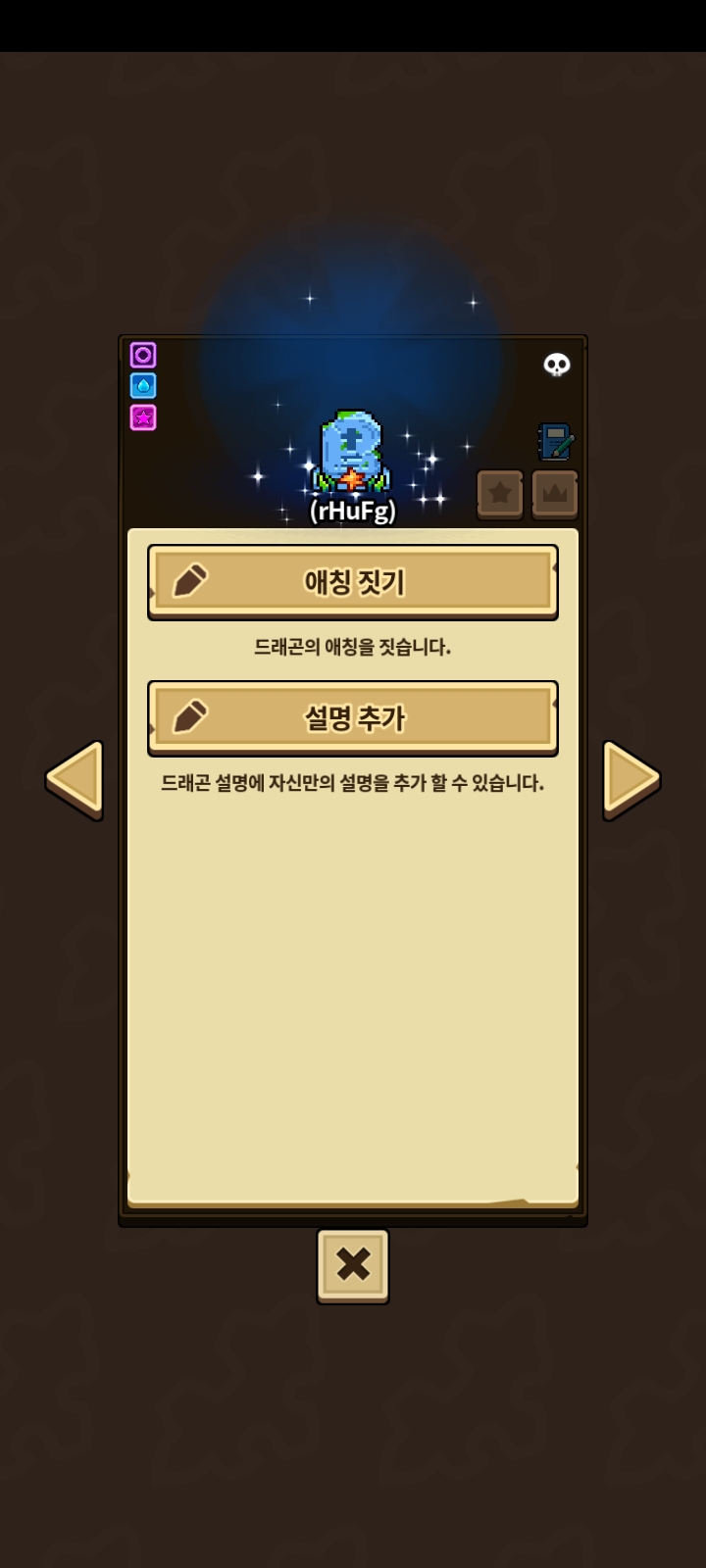This screenshot has height=1568, width=706.
Task: Tap the skull icon
Action: pos(557,366)
